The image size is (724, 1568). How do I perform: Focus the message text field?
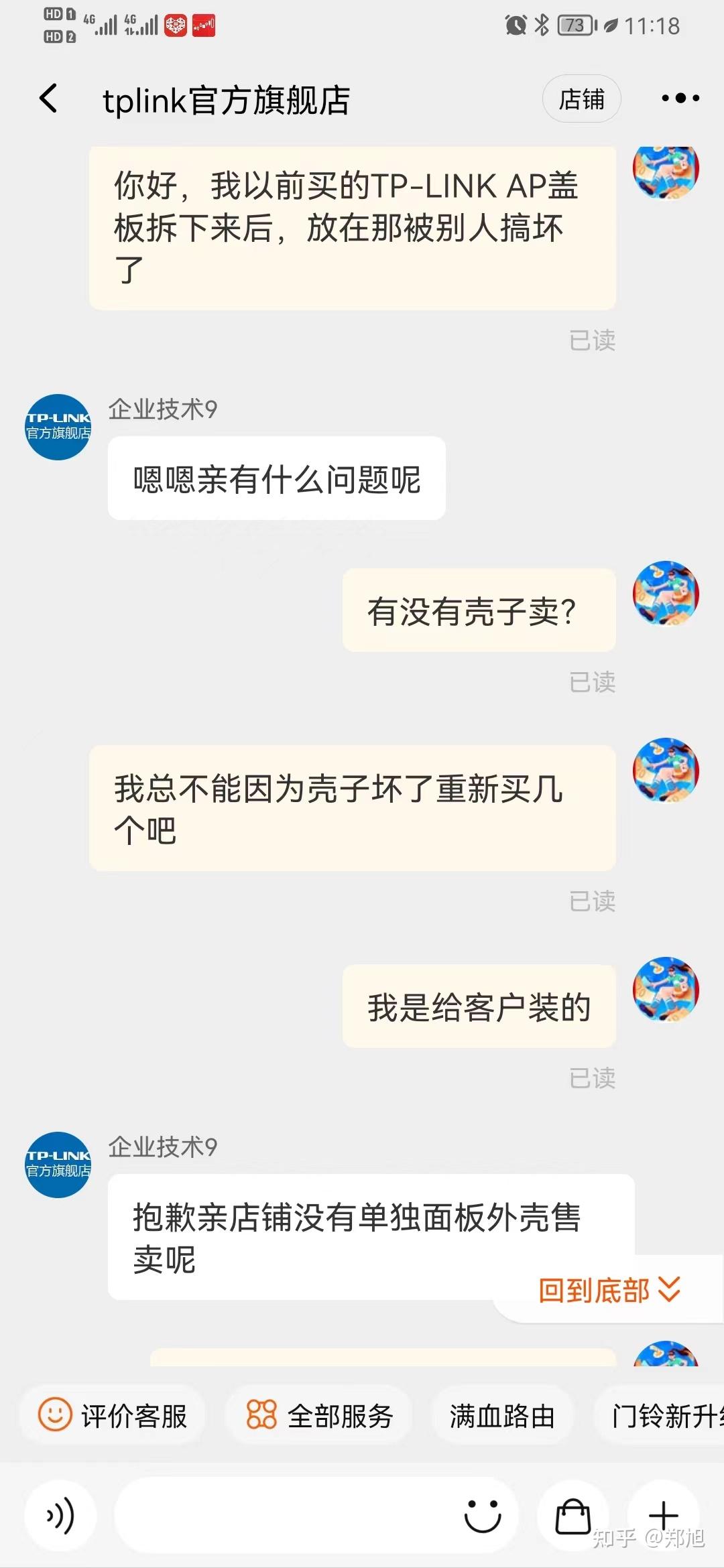click(x=285, y=1516)
